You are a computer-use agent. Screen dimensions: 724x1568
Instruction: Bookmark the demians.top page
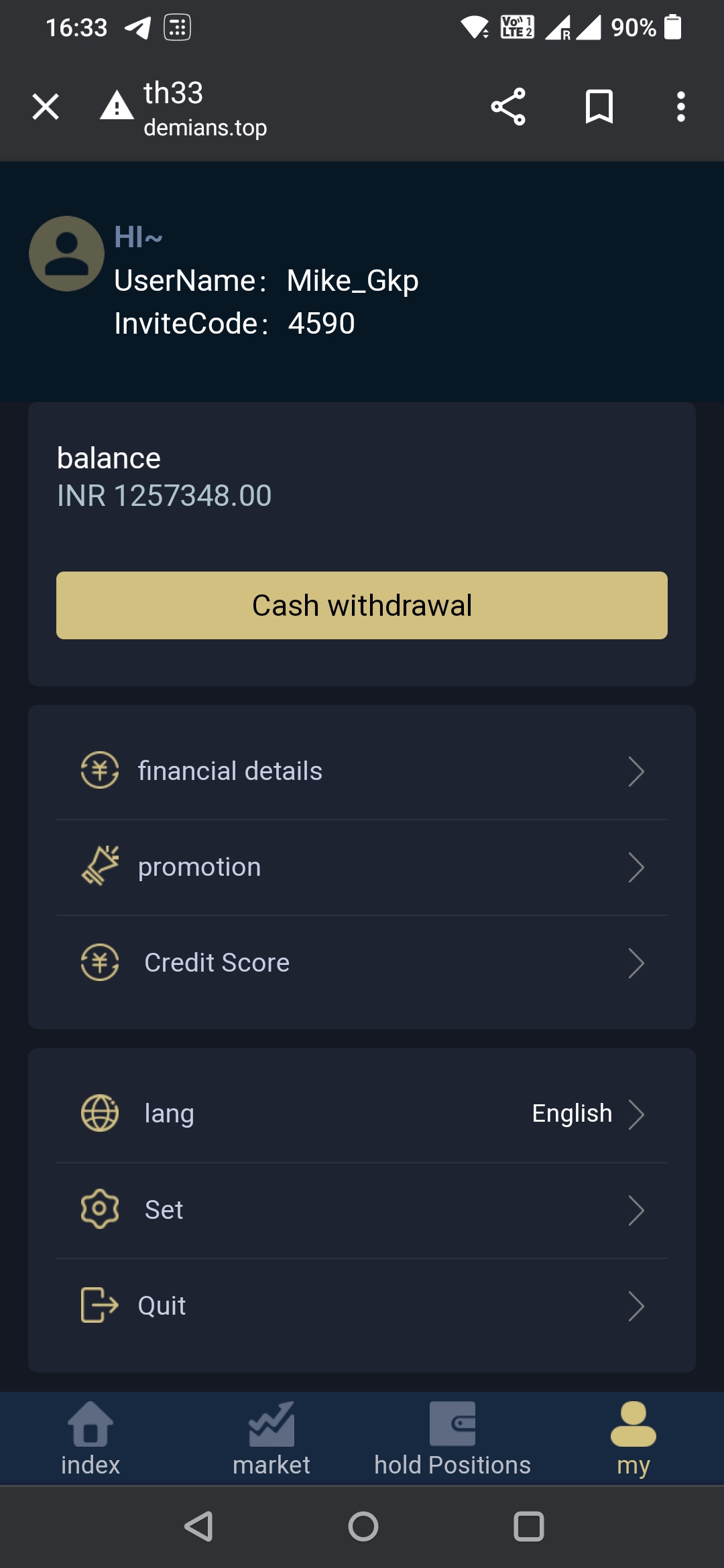(x=599, y=107)
